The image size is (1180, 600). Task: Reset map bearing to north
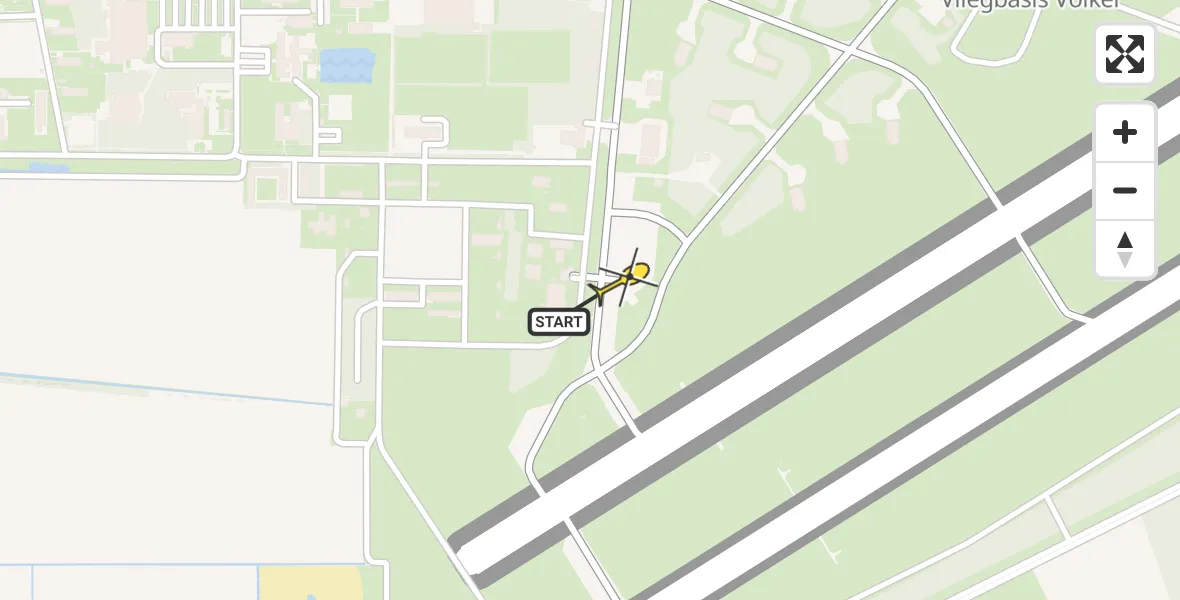(x=1125, y=249)
